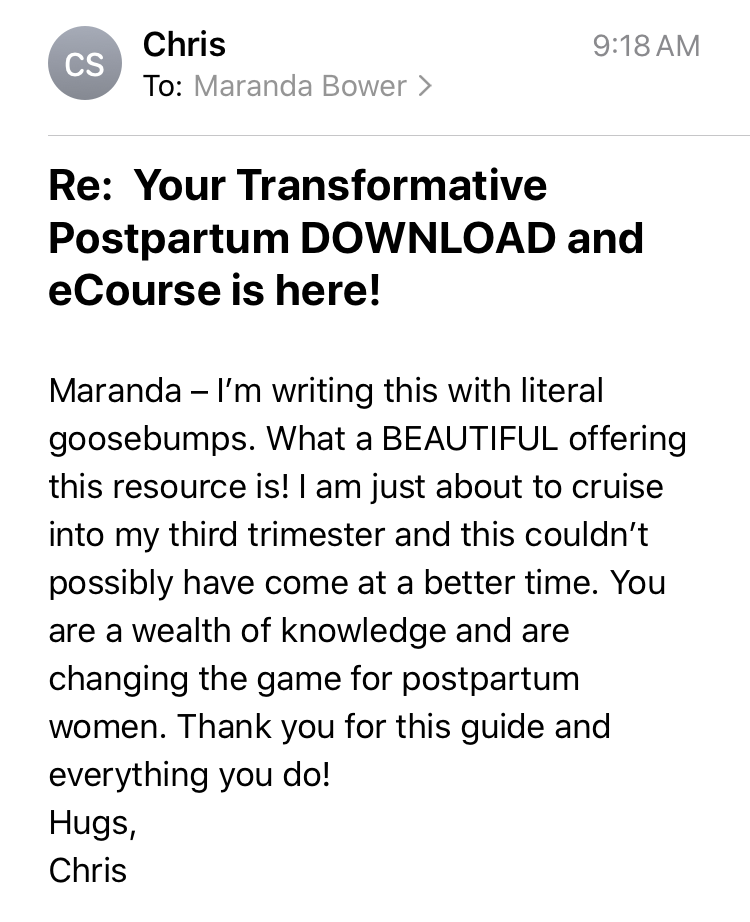Tap the sender name Chris
Image resolution: width=750 pixels, height=922 pixels.
click(184, 44)
